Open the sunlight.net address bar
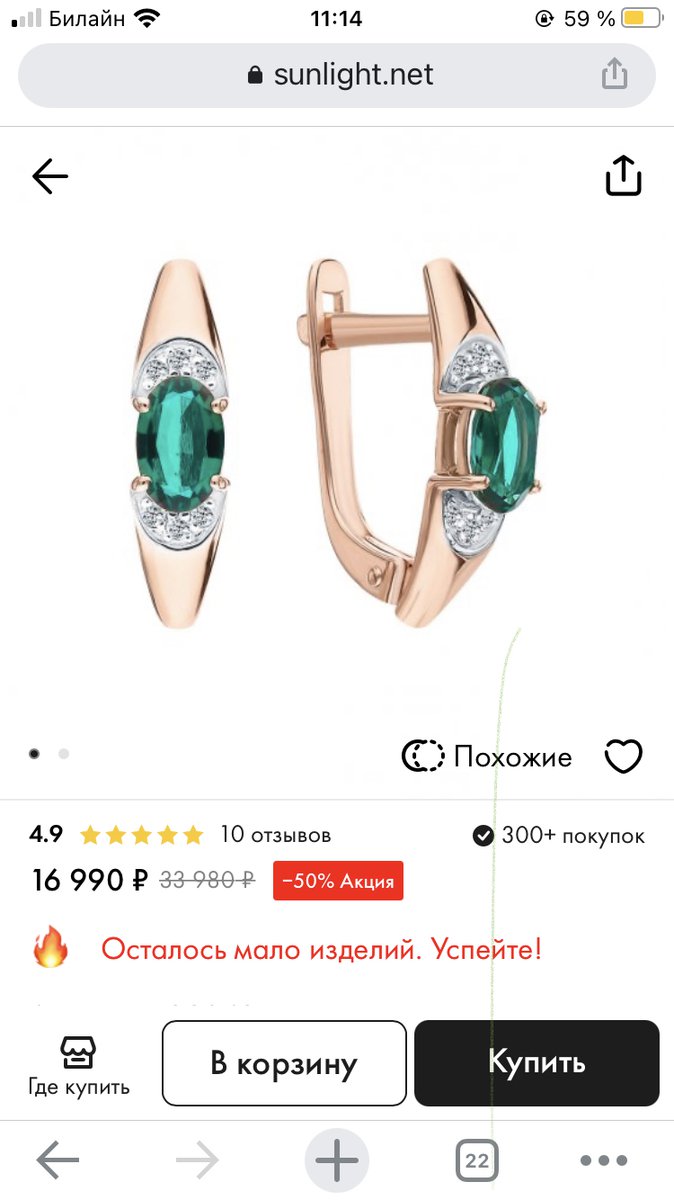 click(338, 75)
